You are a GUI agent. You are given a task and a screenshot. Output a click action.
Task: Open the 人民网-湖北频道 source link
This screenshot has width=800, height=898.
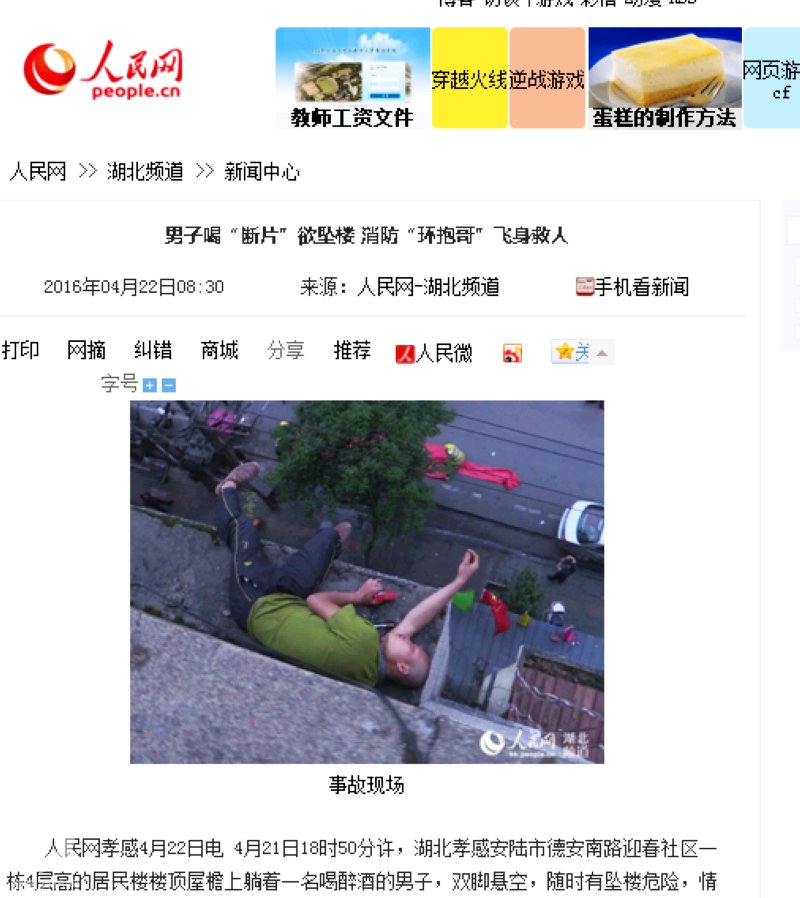(428, 287)
